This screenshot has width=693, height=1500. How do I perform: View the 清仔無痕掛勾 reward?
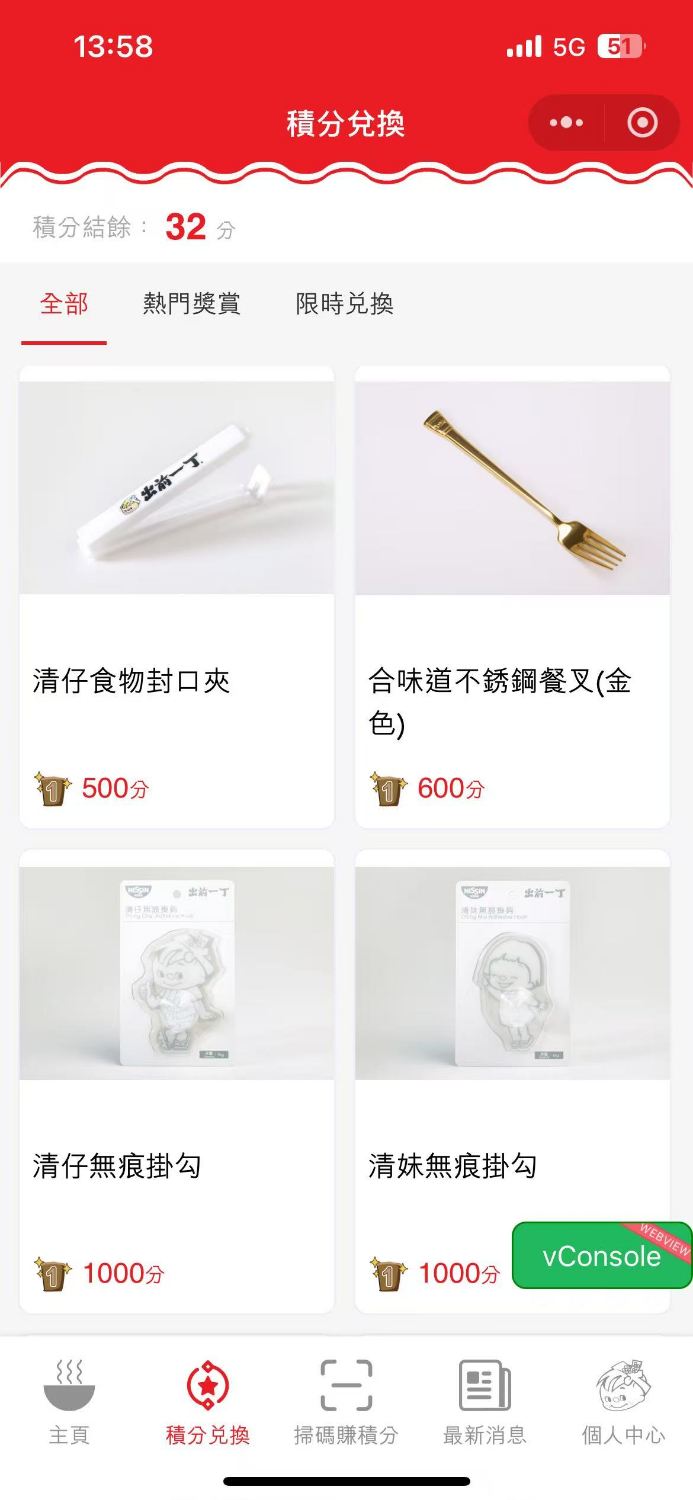[177, 1081]
